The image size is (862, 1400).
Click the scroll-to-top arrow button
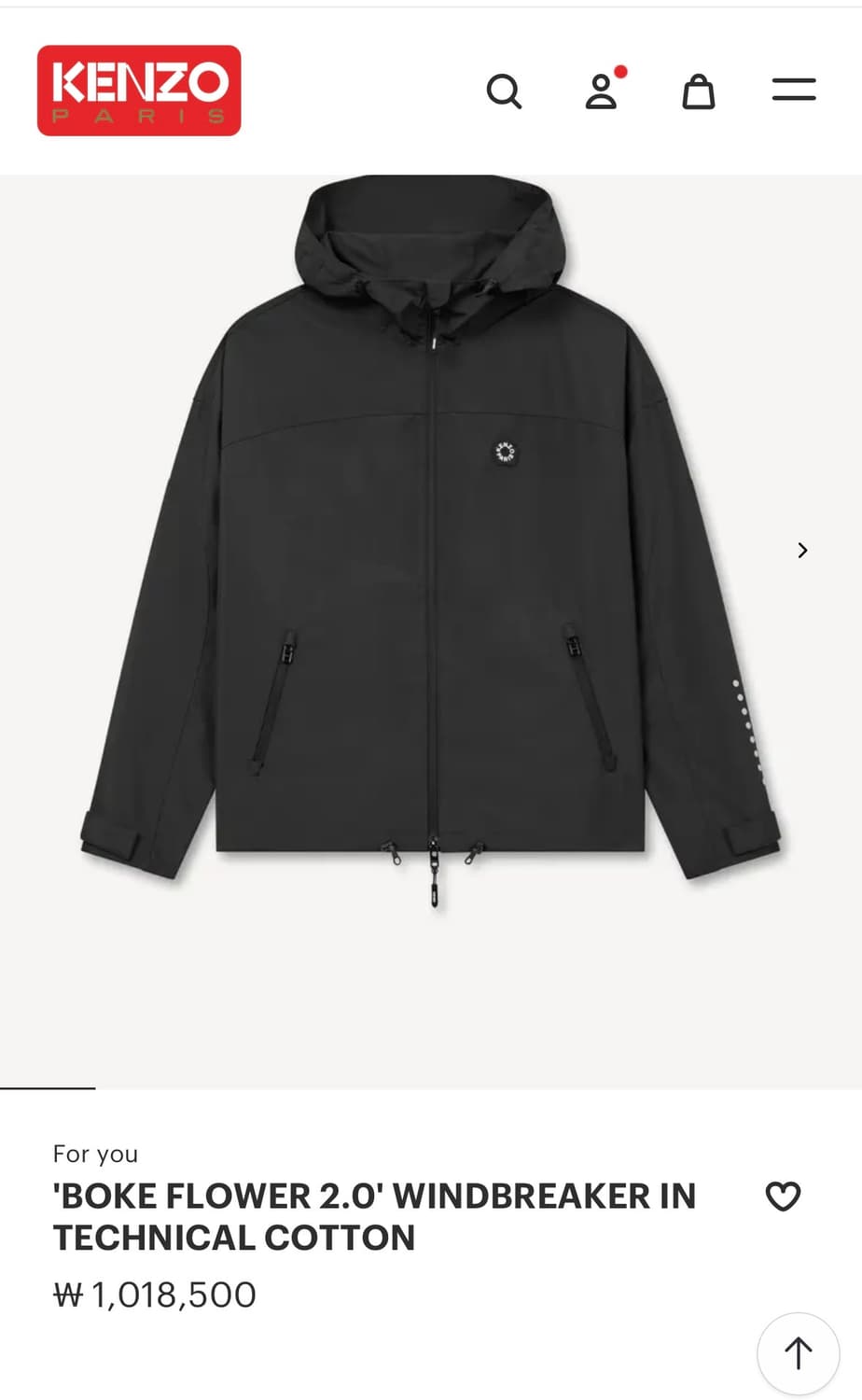(x=798, y=1351)
